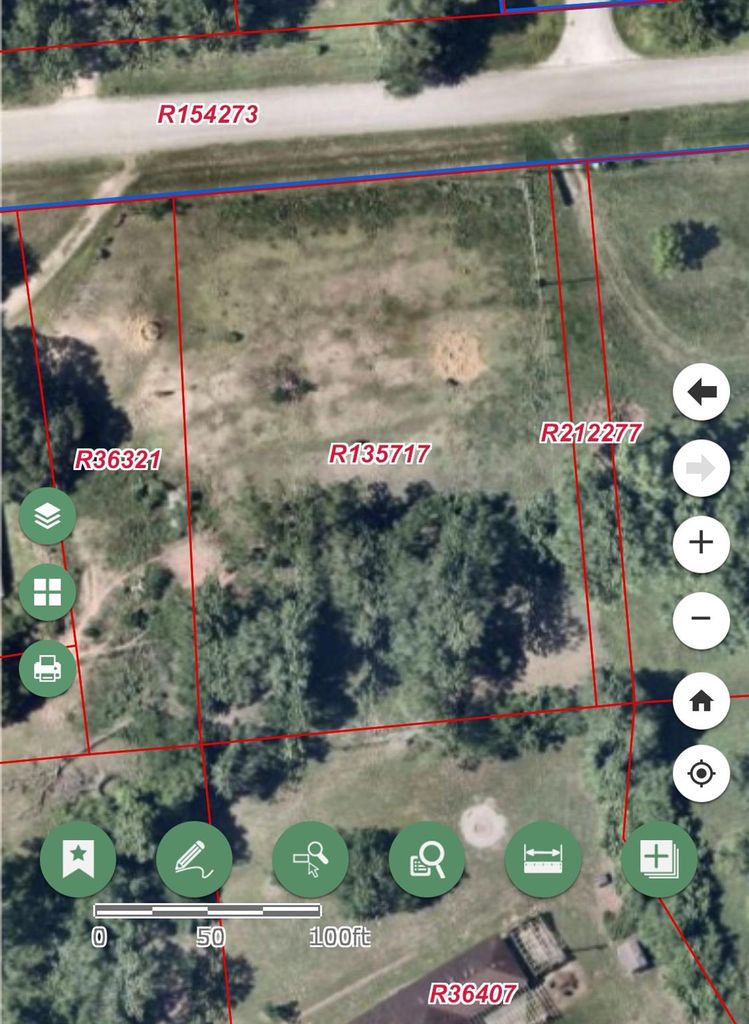Open the map layers panel

point(47,516)
